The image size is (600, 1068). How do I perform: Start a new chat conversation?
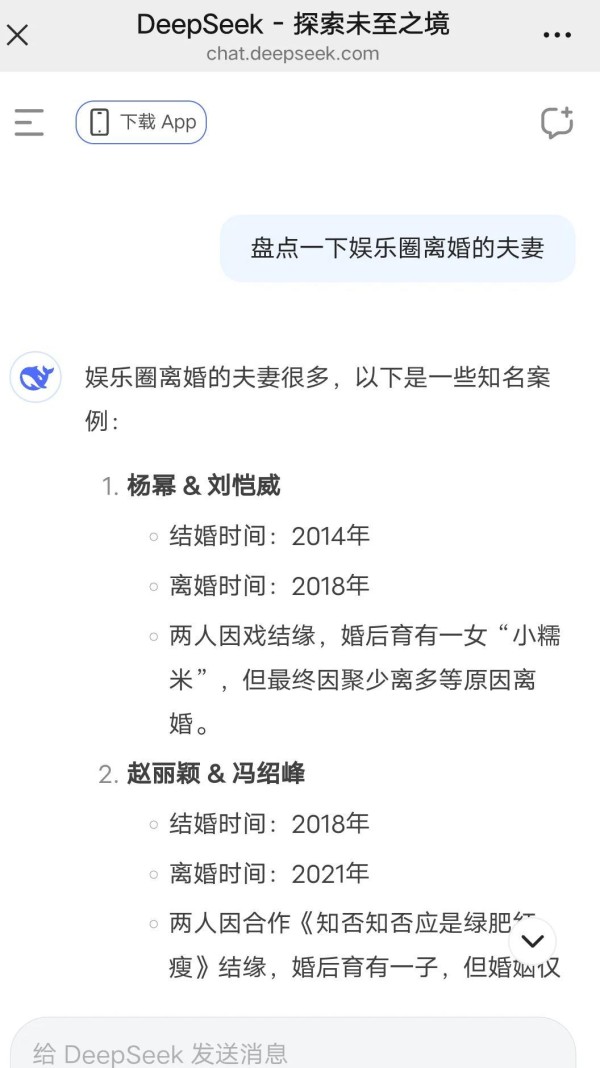(557, 123)
